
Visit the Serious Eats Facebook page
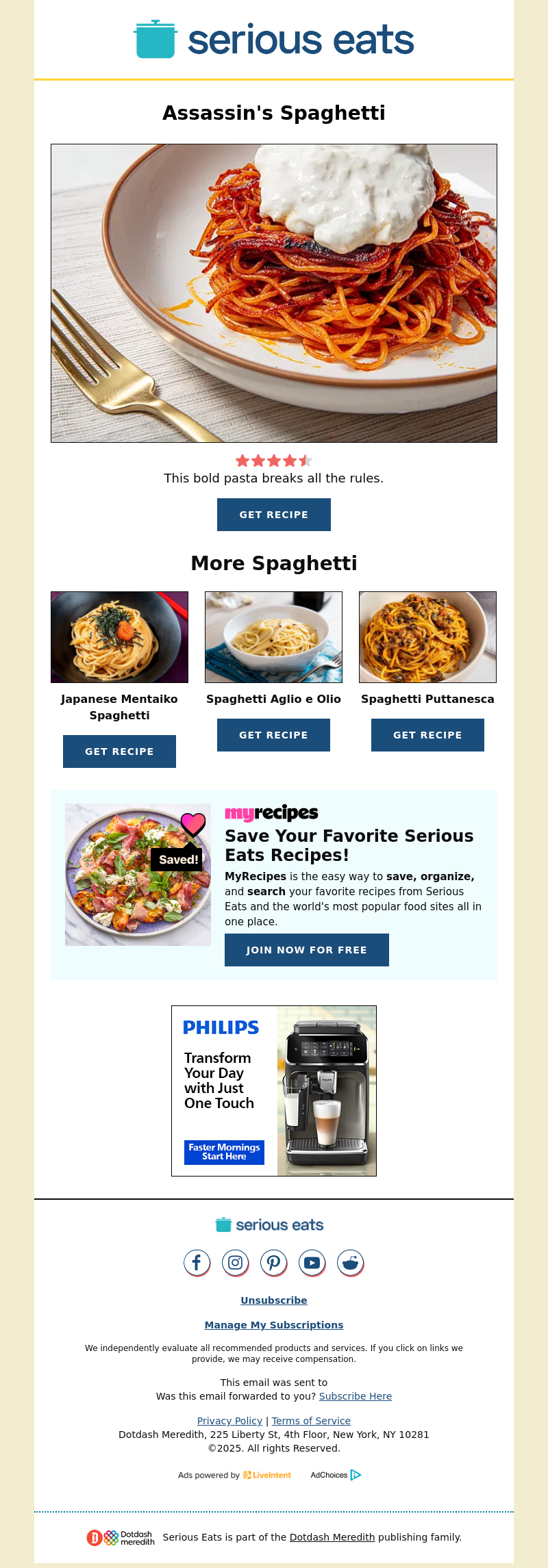pyautogui.click(x=197, y=1263)
